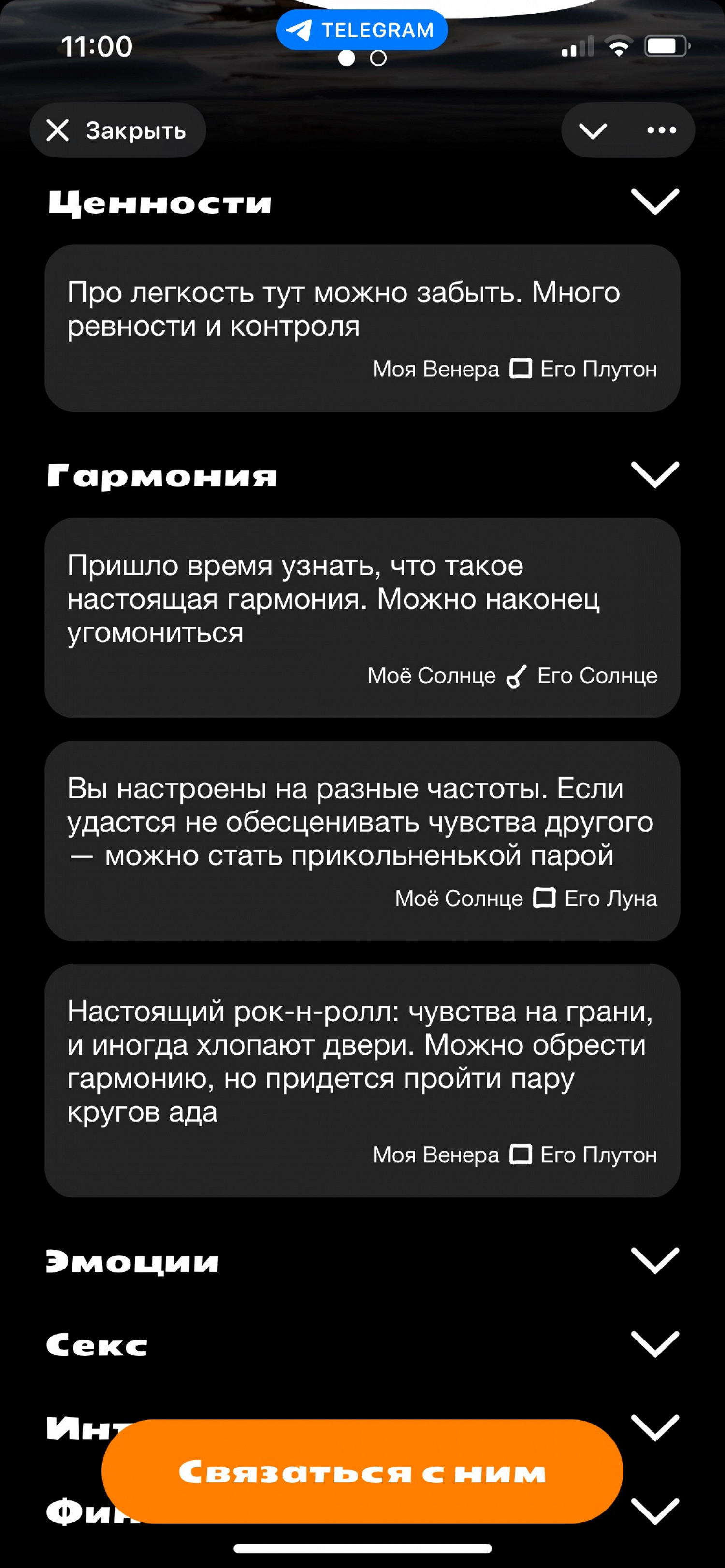Expand the Эмоции section

pyautogui.click(x=655, y=1261)
